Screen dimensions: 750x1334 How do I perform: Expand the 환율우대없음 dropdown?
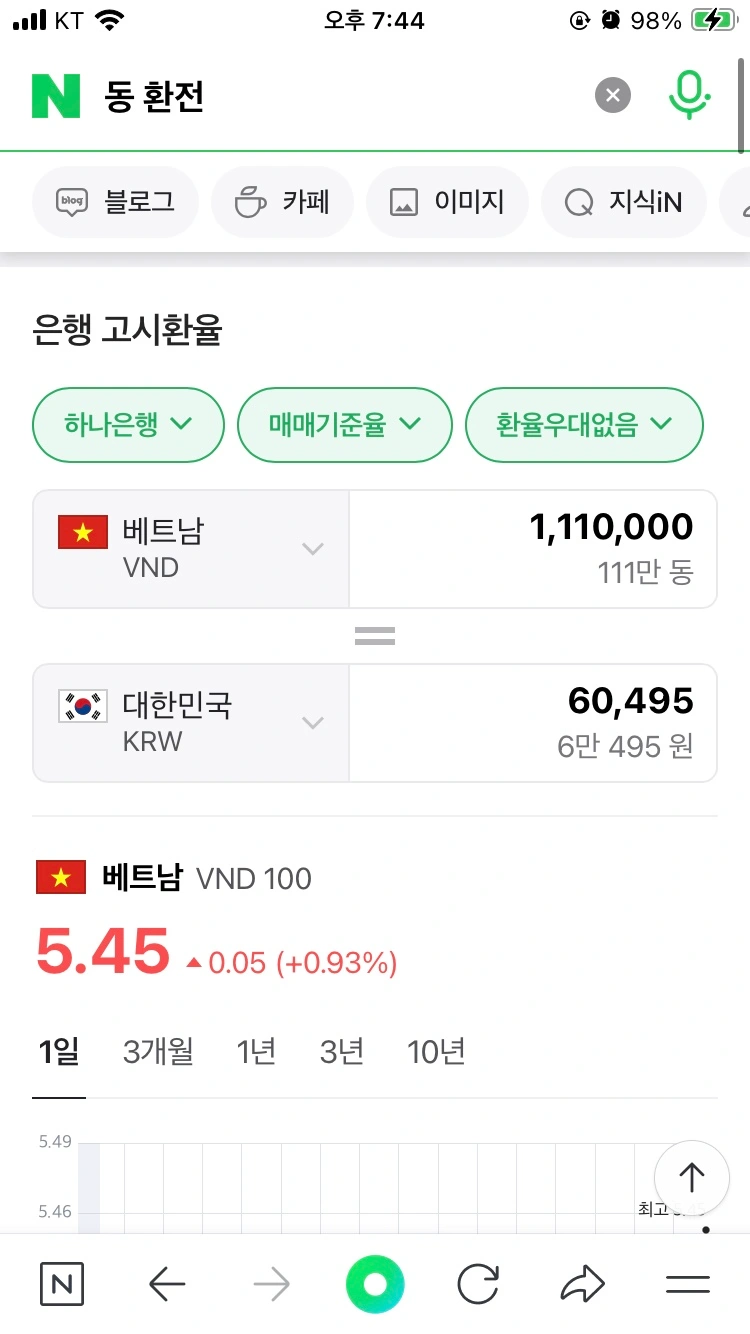(x=584, y=425)
